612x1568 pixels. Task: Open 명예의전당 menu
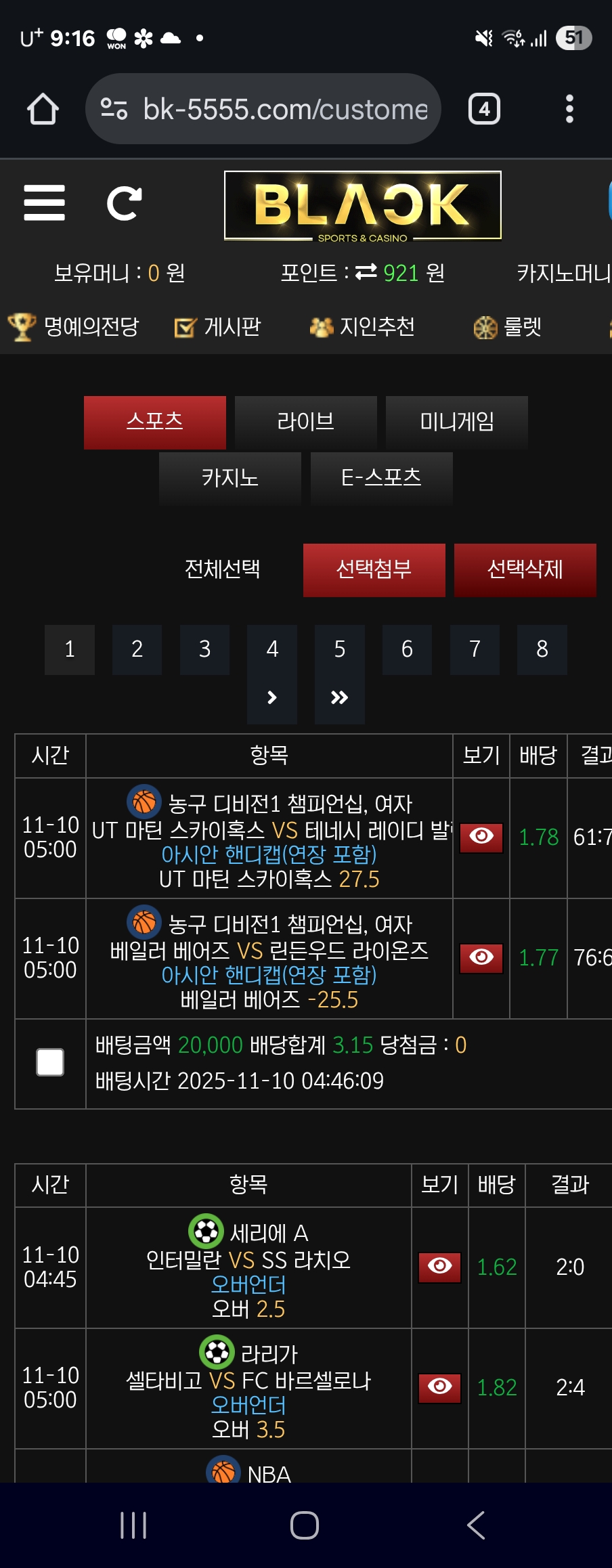(74, 327)
